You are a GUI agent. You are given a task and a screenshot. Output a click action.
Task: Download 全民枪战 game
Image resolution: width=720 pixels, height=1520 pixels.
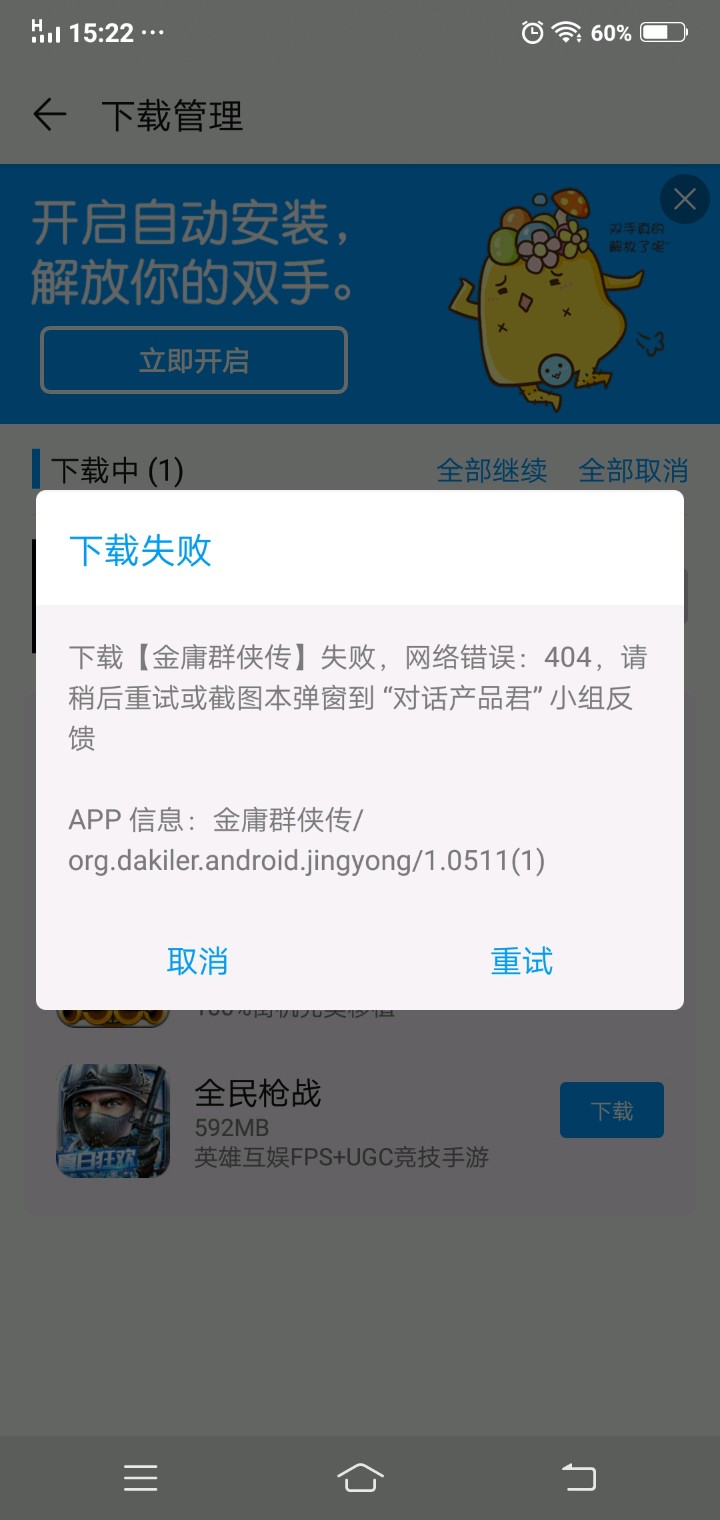point(611,1110)
